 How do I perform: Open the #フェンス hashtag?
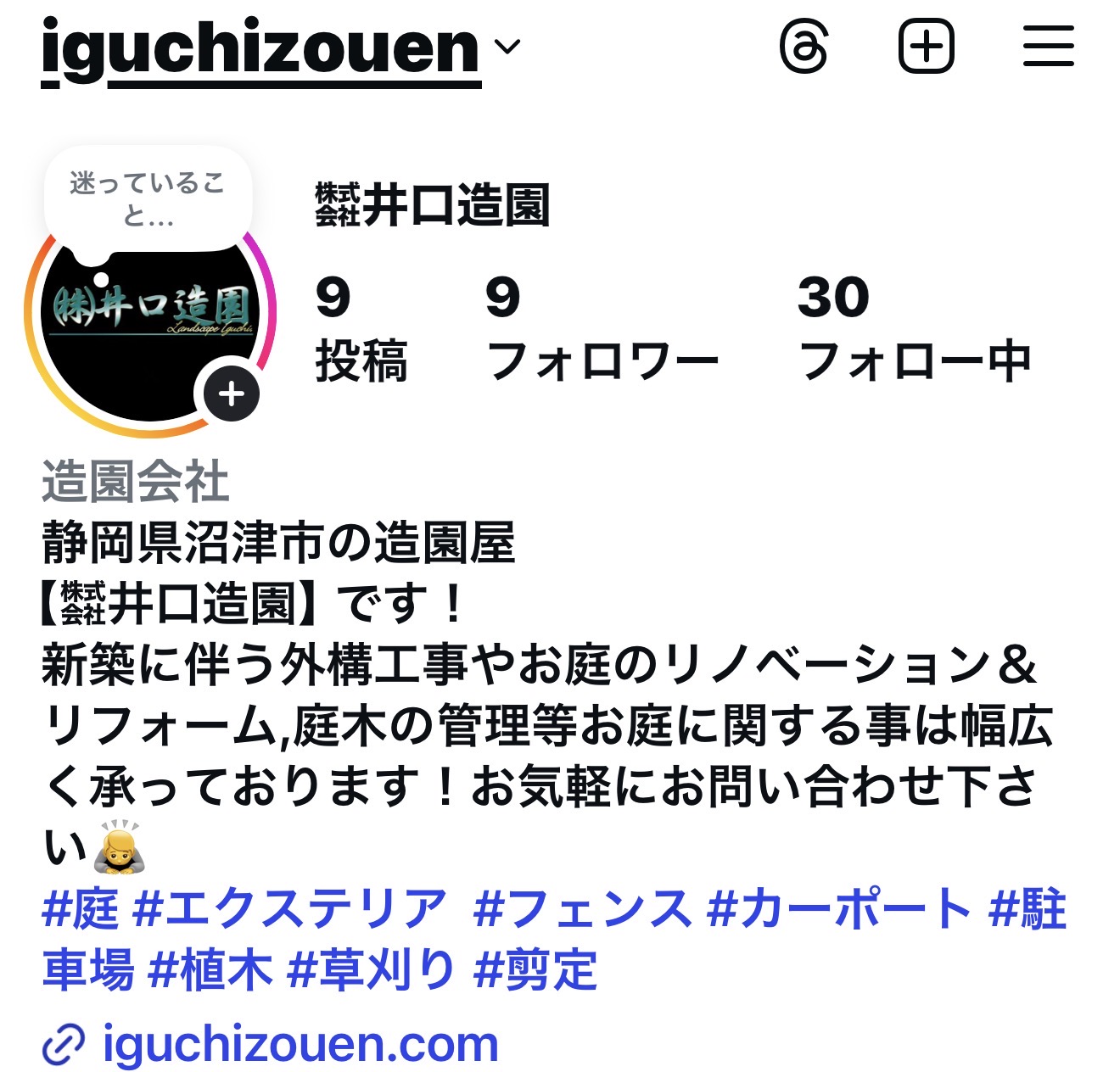582,909
